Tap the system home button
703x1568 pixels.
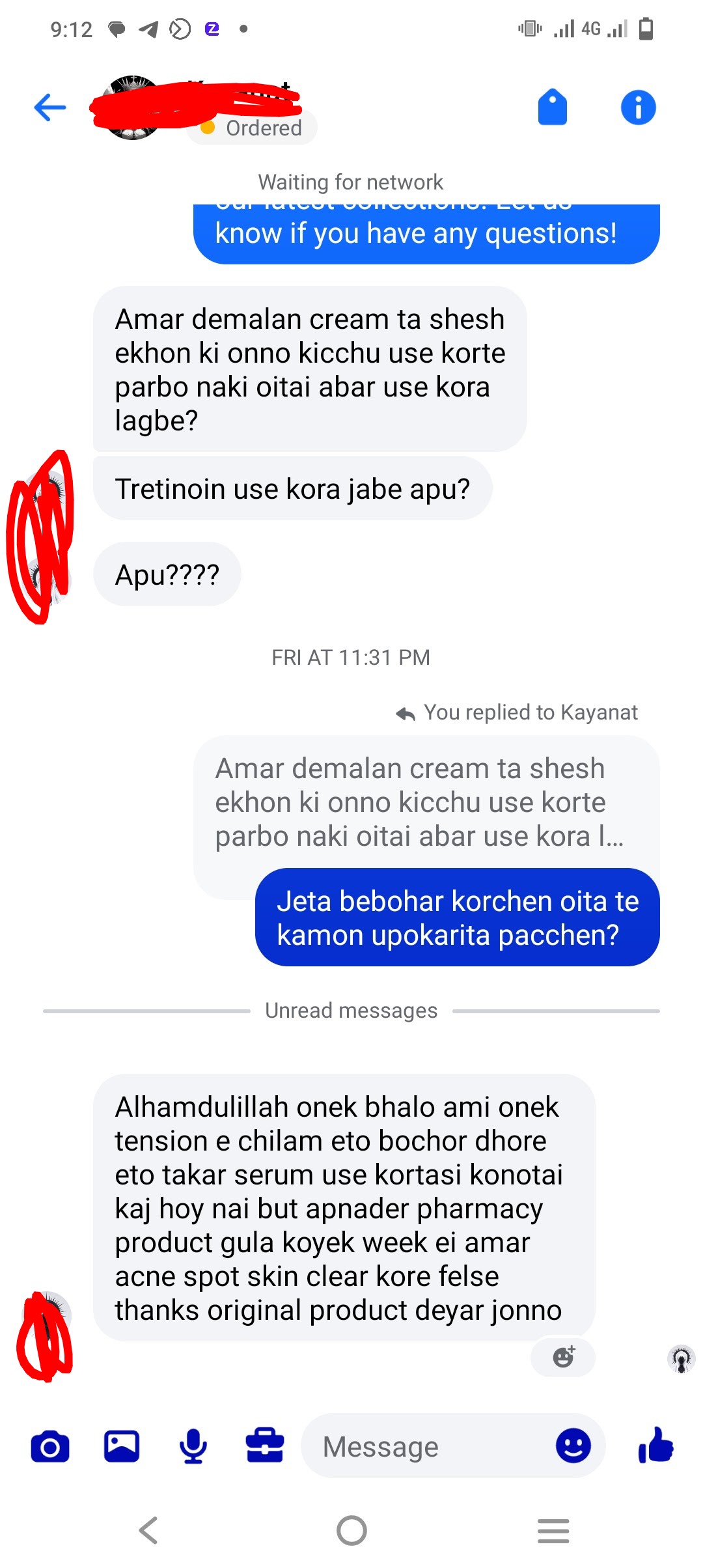click(x=351, y=1530)
